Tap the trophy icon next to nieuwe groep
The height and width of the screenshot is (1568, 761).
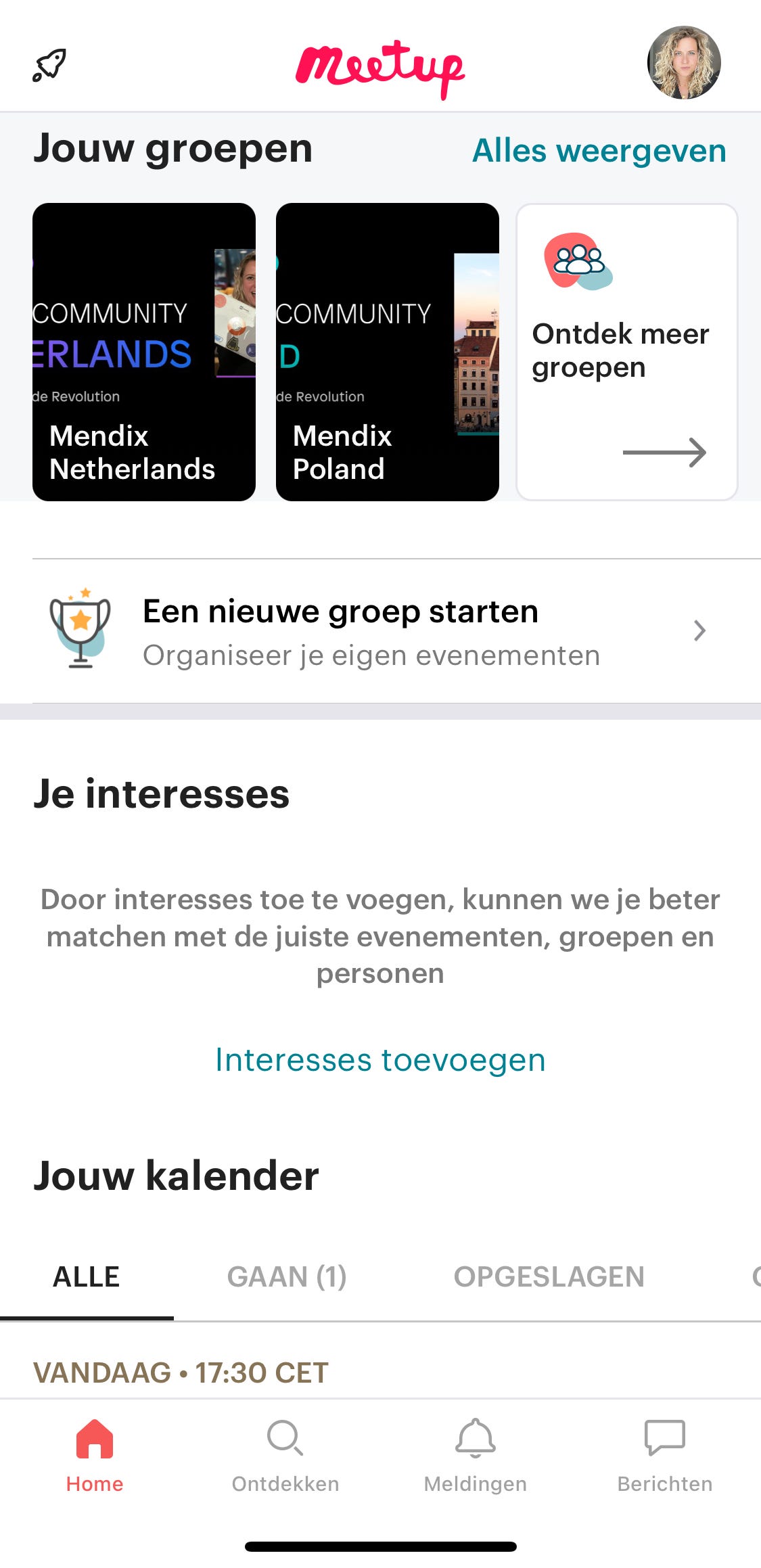coord(81,629)
